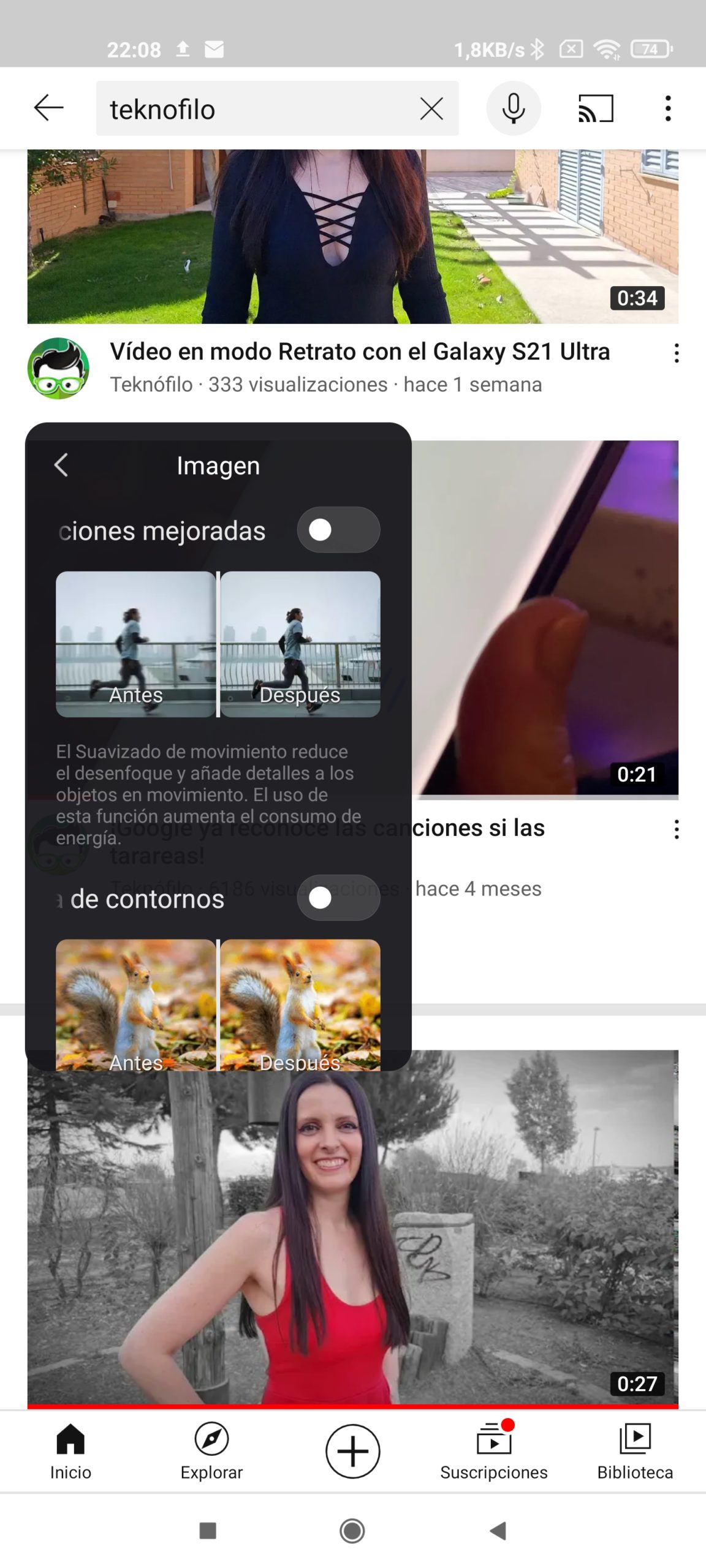This screenshot has width=706, height=1568.
Task: Tap the system home button
Action: 352,1531
